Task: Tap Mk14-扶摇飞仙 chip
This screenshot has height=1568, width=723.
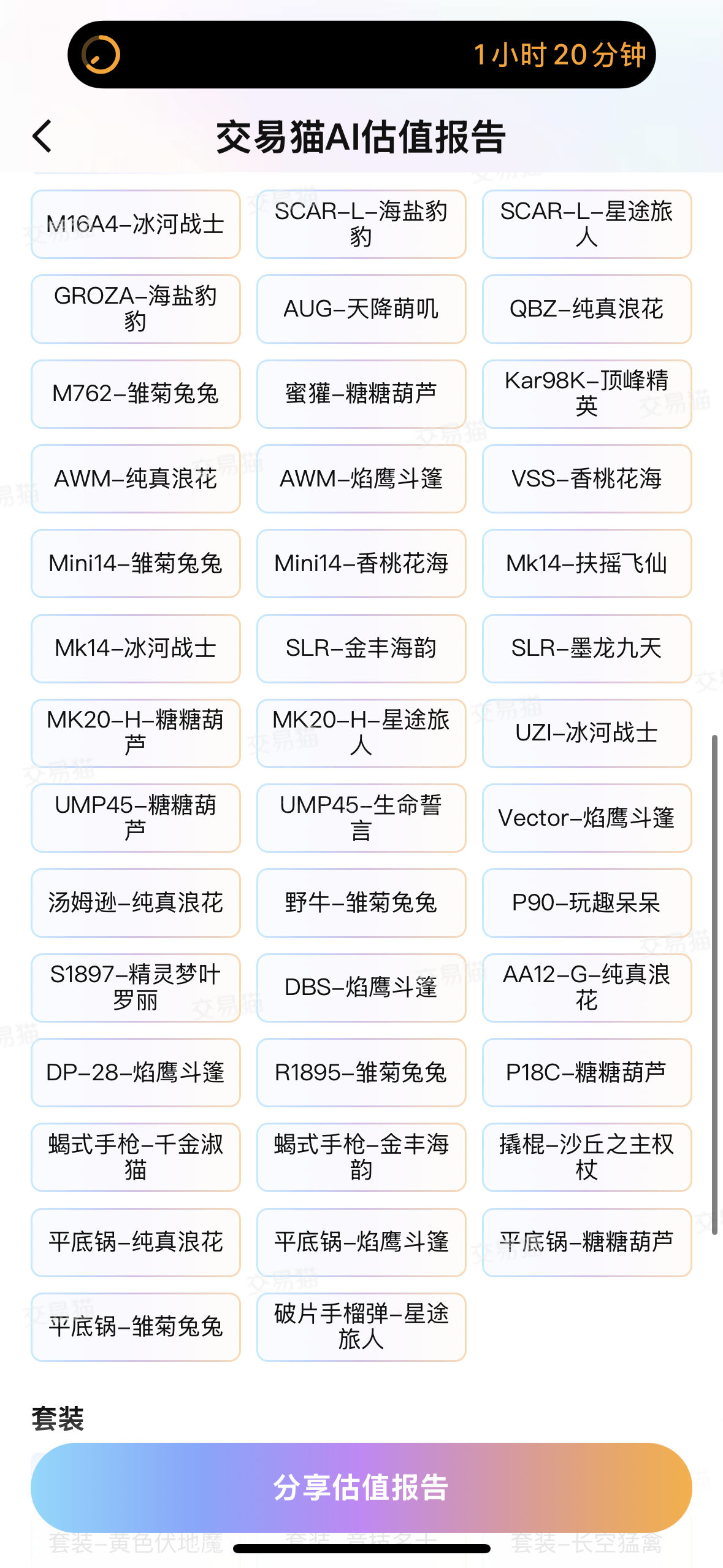Action: point(587,563)
